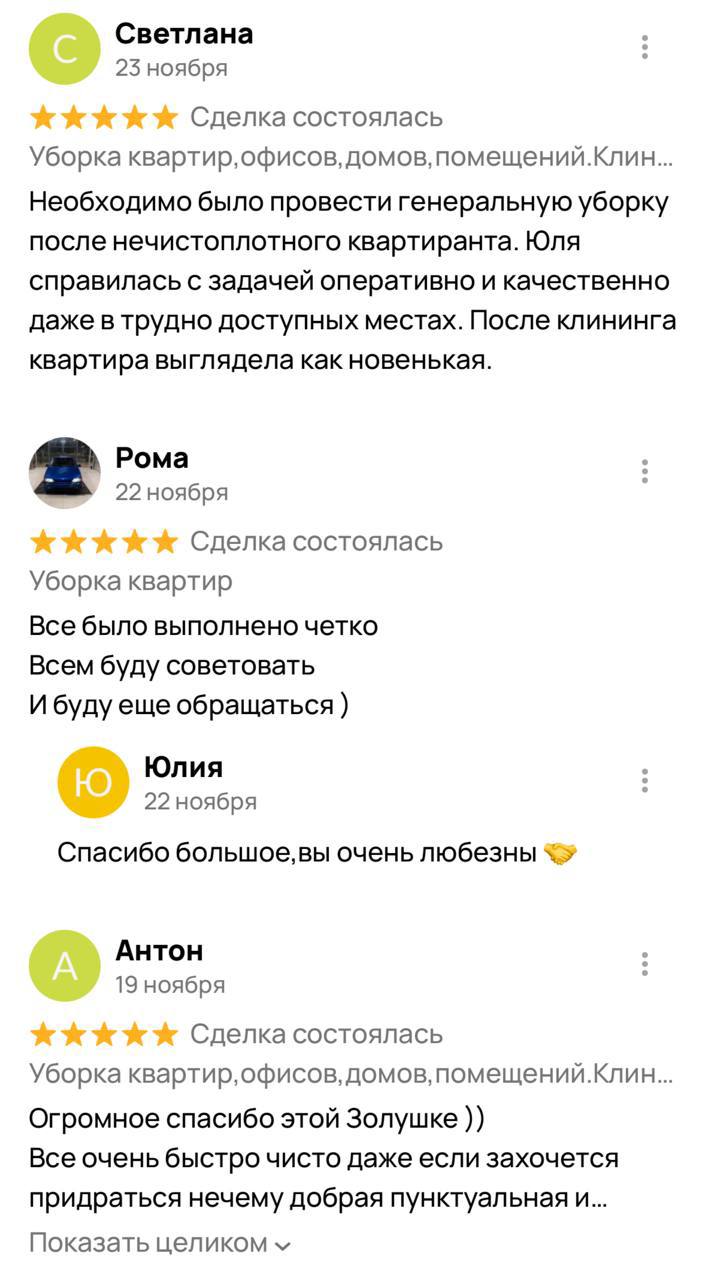The width and height of the screenshot is (701, 1280).
Task: Open overflow menu on Светлана's review
Action: tap(645, 47)
